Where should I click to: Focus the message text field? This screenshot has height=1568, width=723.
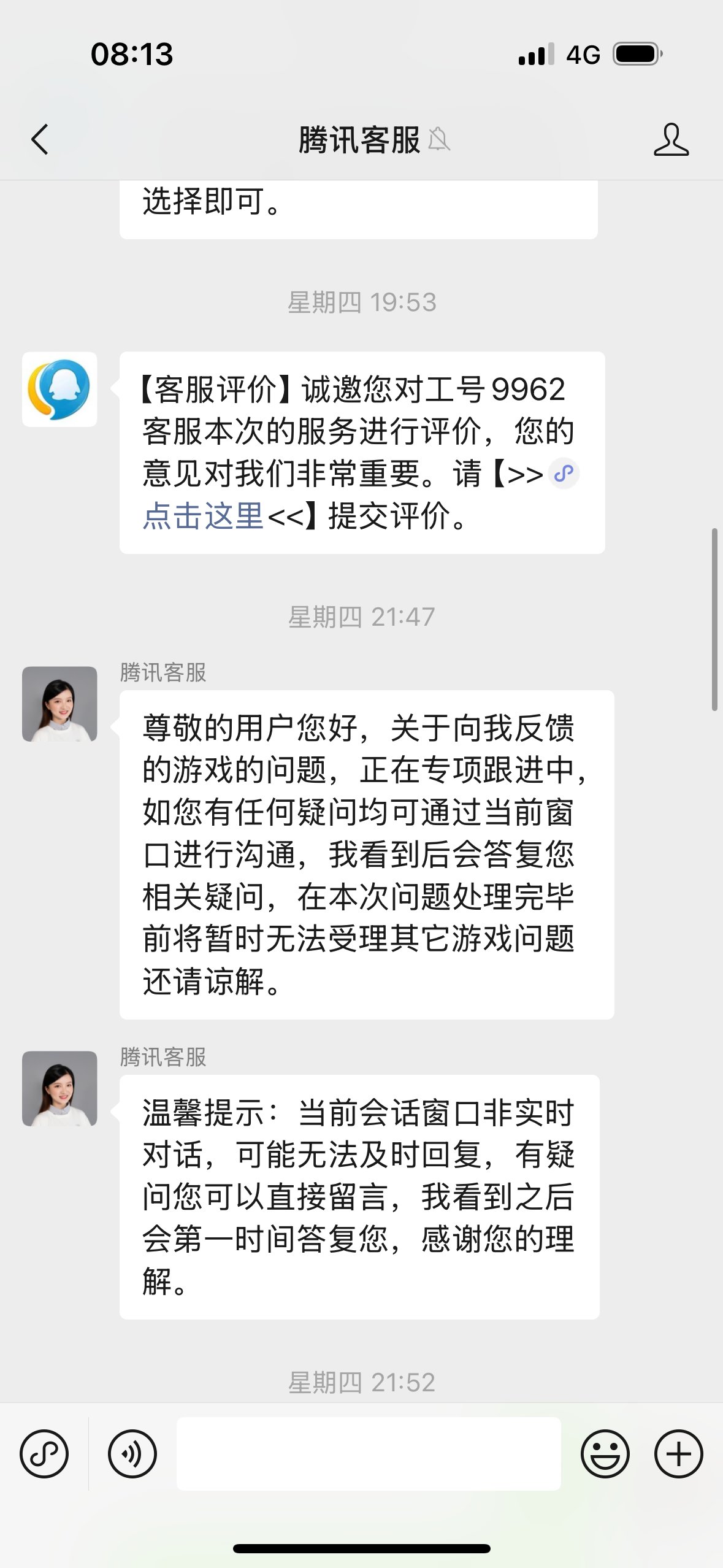(x=368, y=1453)
